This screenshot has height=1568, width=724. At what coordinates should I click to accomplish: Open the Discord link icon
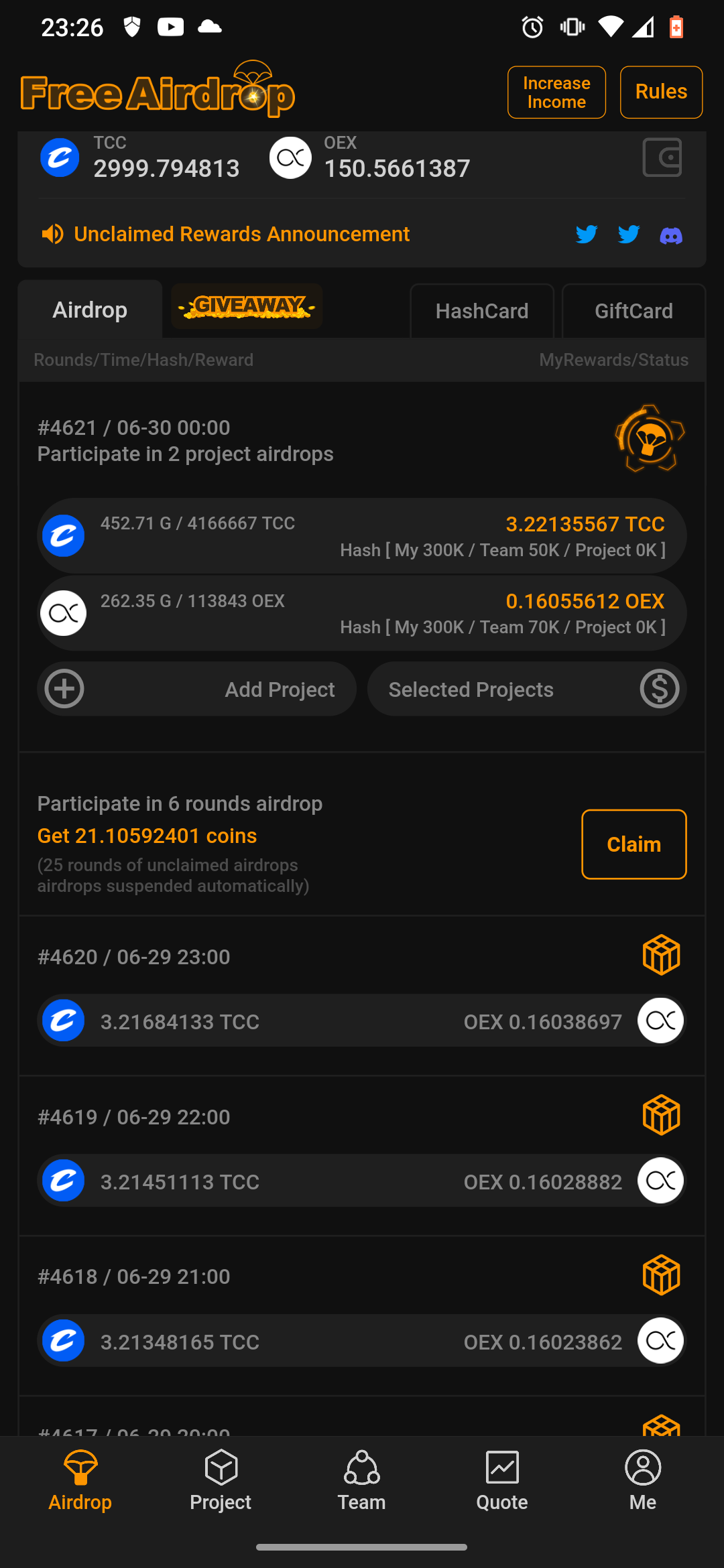point(671,235)
